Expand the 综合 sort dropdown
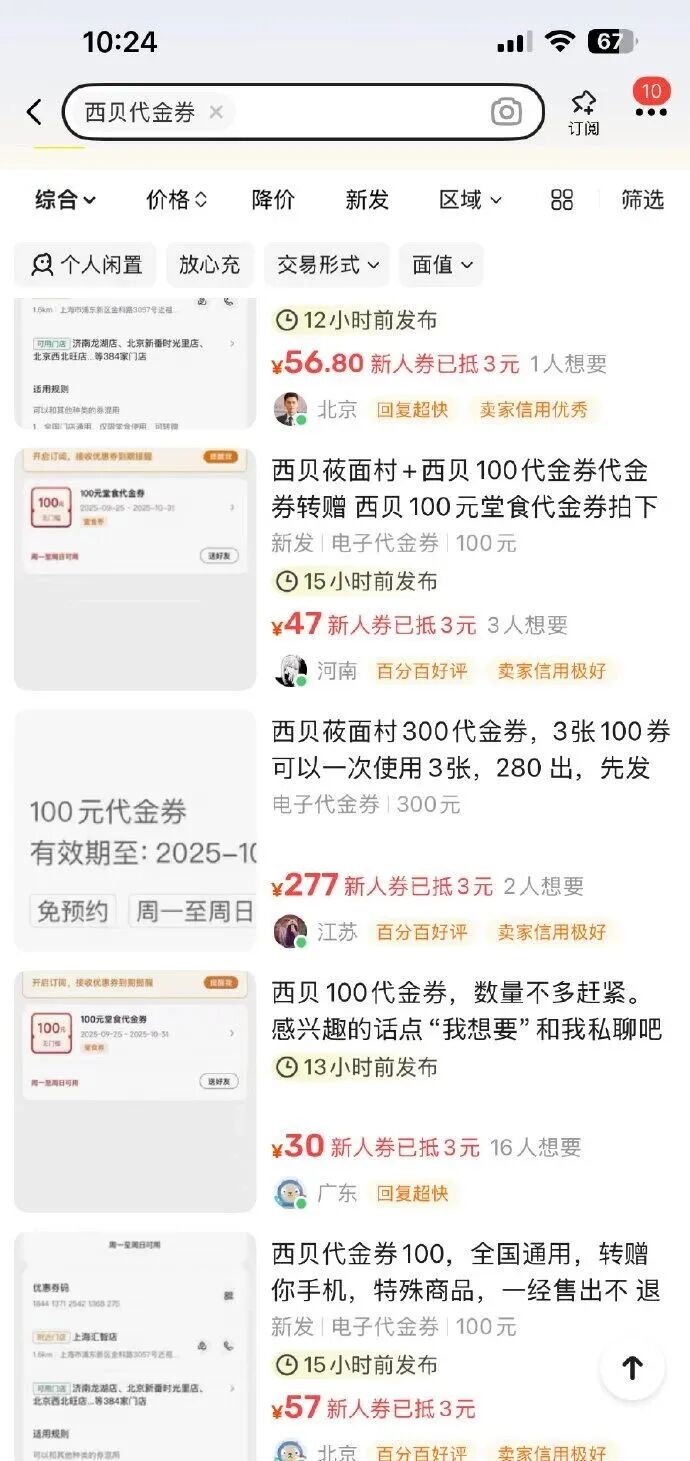This screenshot has width=690, height=1461. tap(66, 200)
